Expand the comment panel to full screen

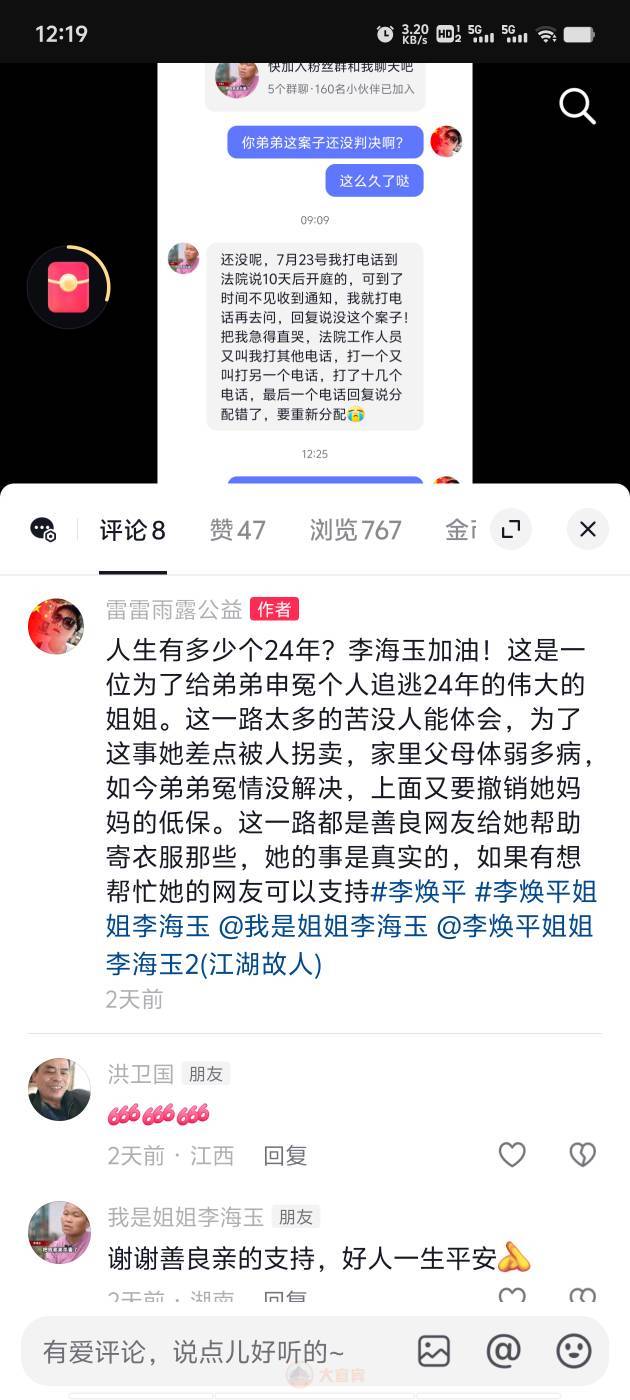[x=510, y=529]
